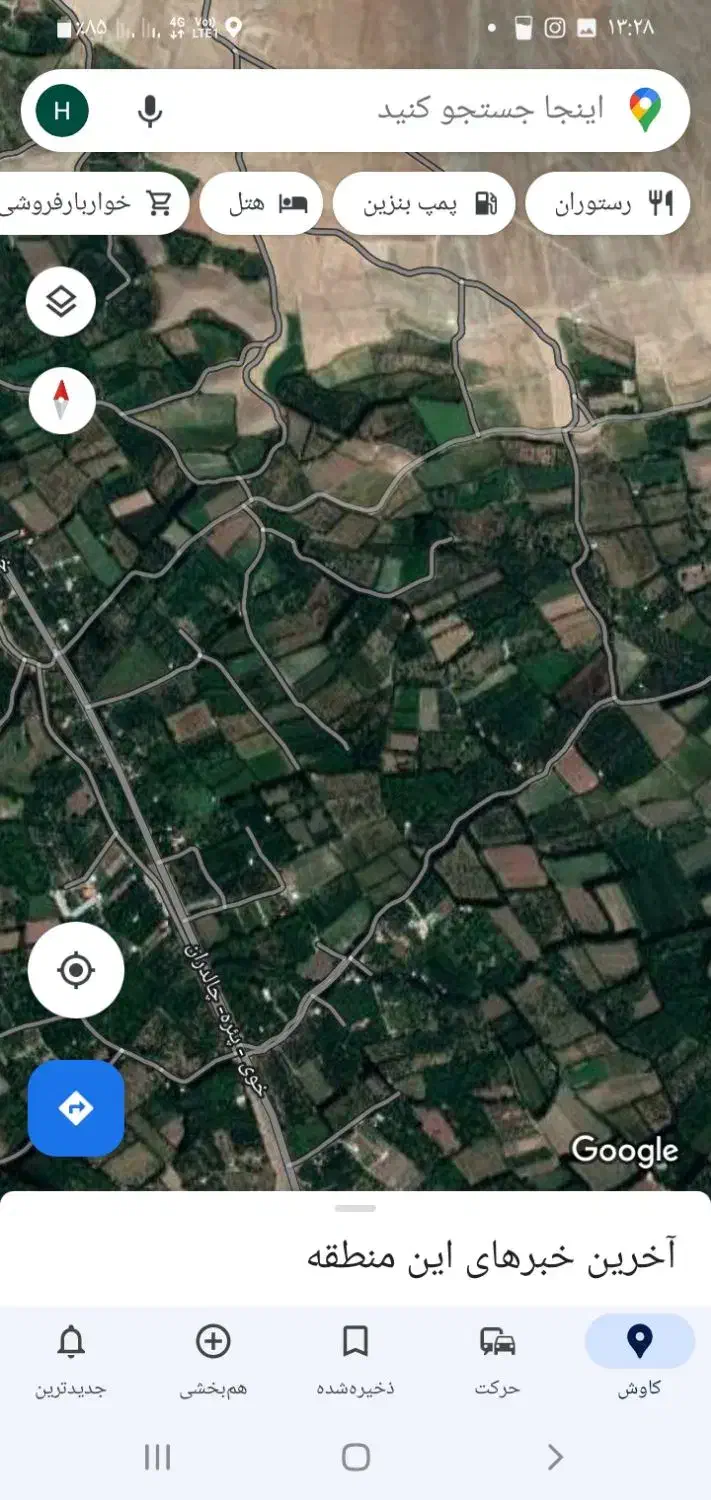This screenshot has height=1500, width=711.
Task: Open the map layers button
Action: pos(61,301)
